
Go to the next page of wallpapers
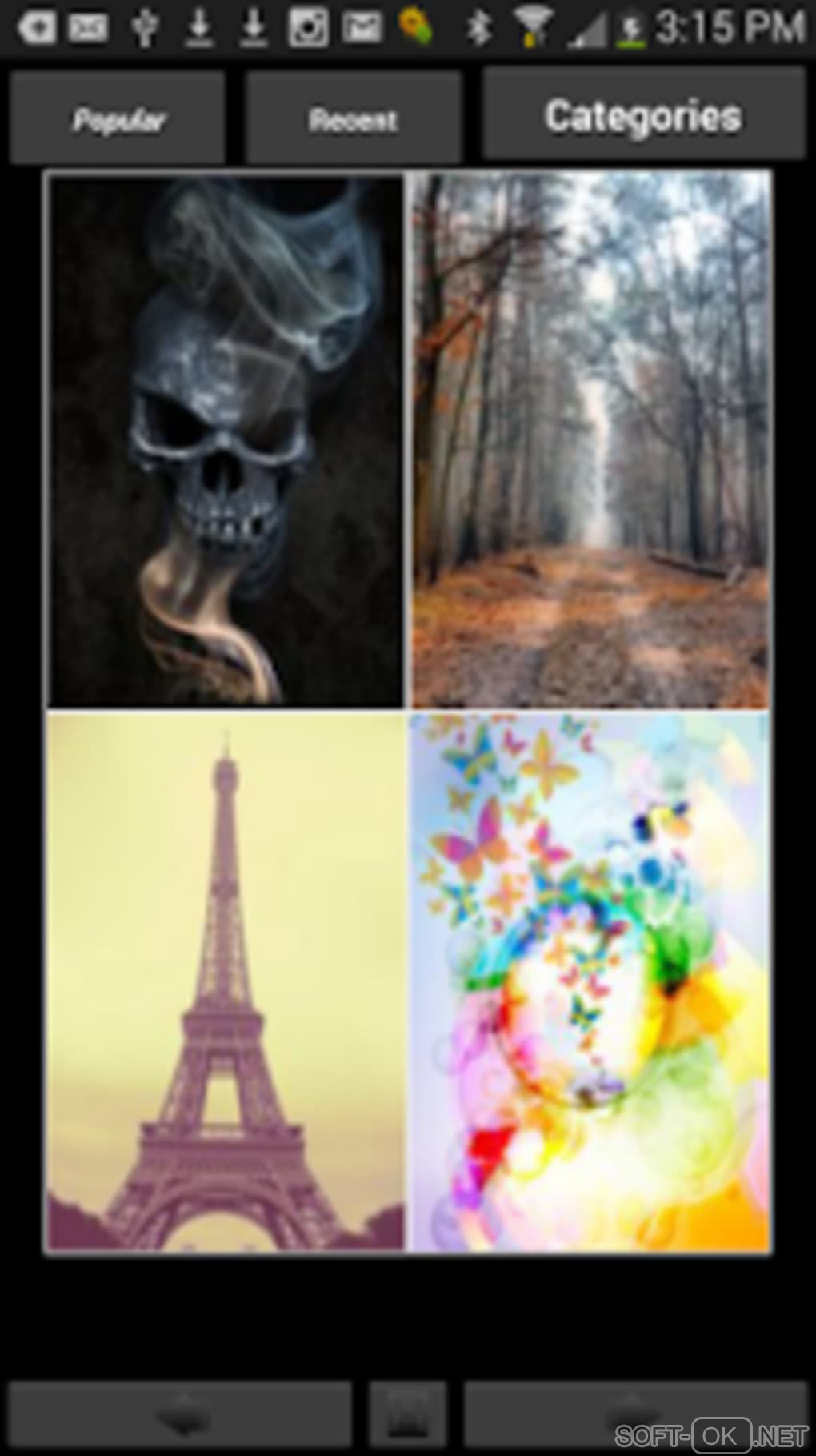636,1415
